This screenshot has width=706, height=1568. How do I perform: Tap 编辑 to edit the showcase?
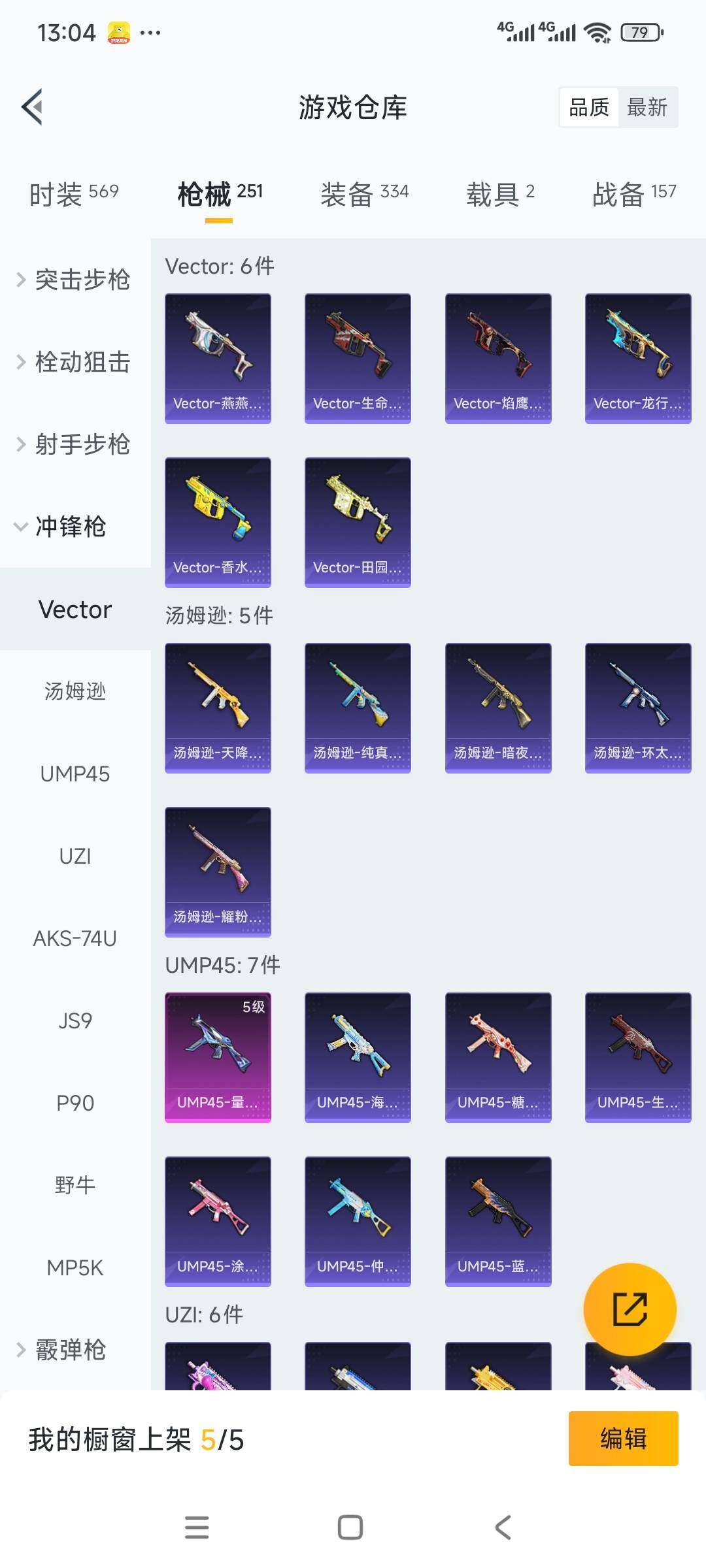623,1439
